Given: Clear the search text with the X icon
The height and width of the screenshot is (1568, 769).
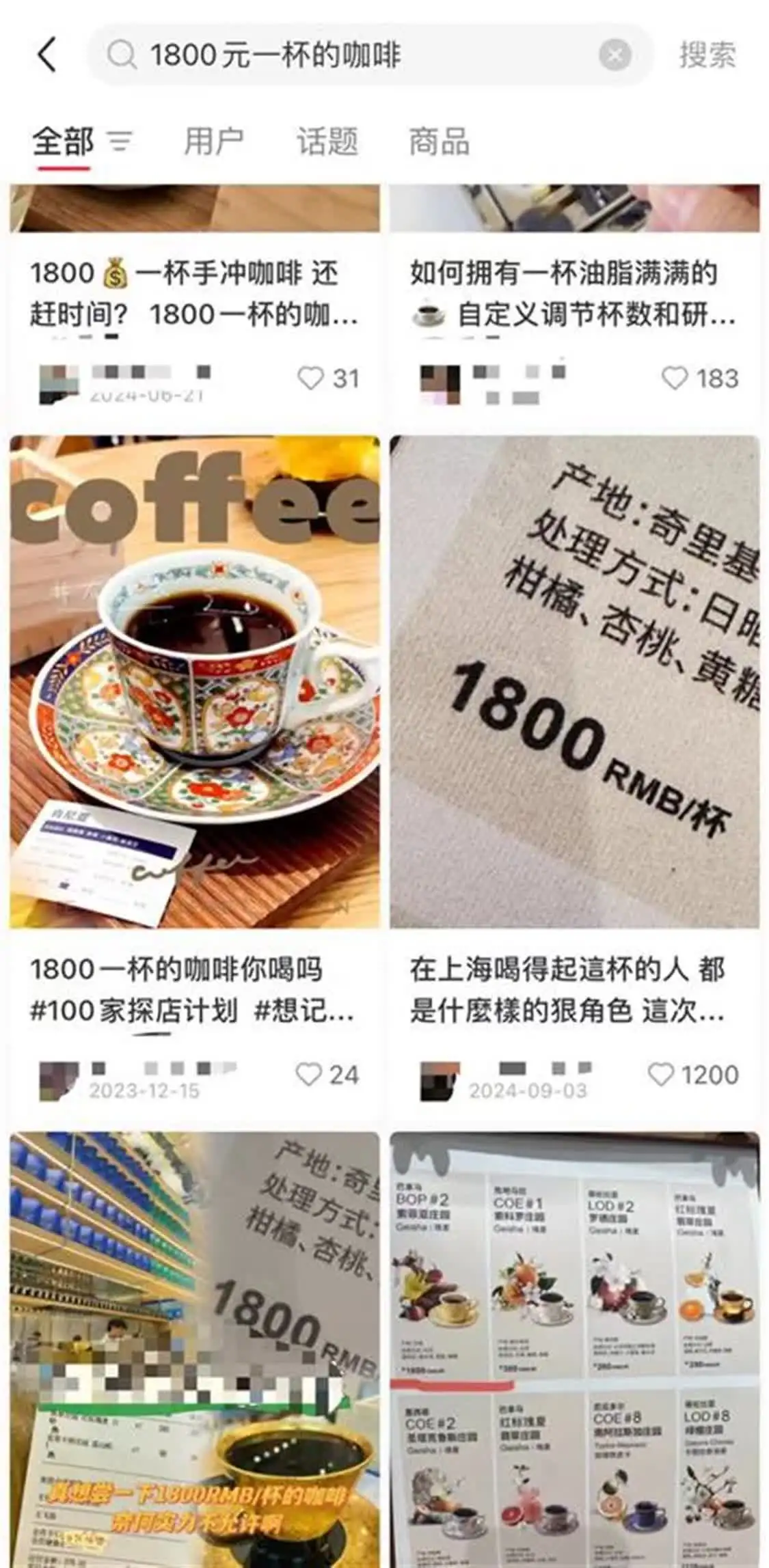Looking at the screenshot, I should tap(615, 55).
